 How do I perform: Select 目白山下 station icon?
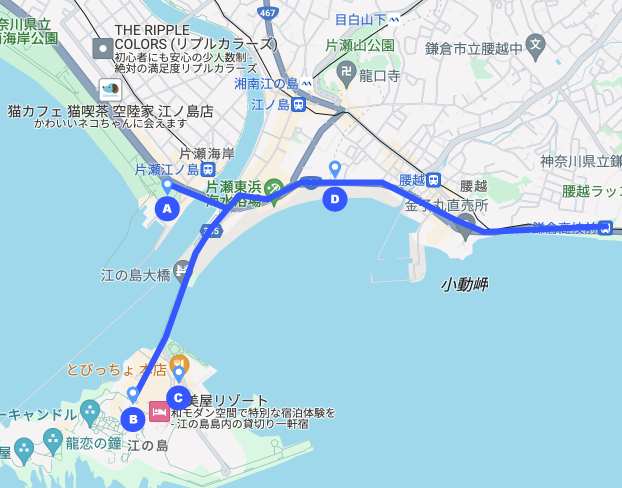tap(396, 19)
